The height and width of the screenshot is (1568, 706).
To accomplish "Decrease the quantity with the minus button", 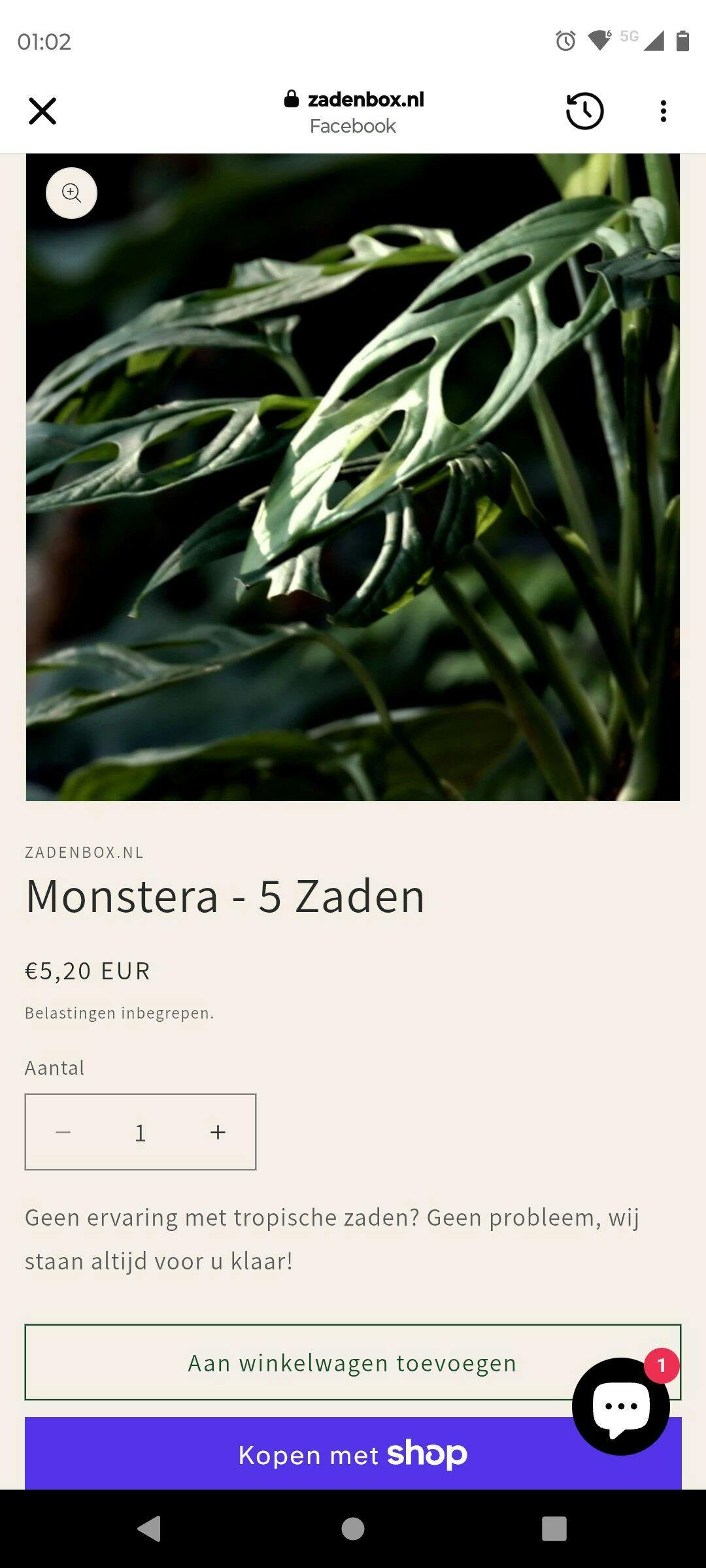I will point(63,1132).
